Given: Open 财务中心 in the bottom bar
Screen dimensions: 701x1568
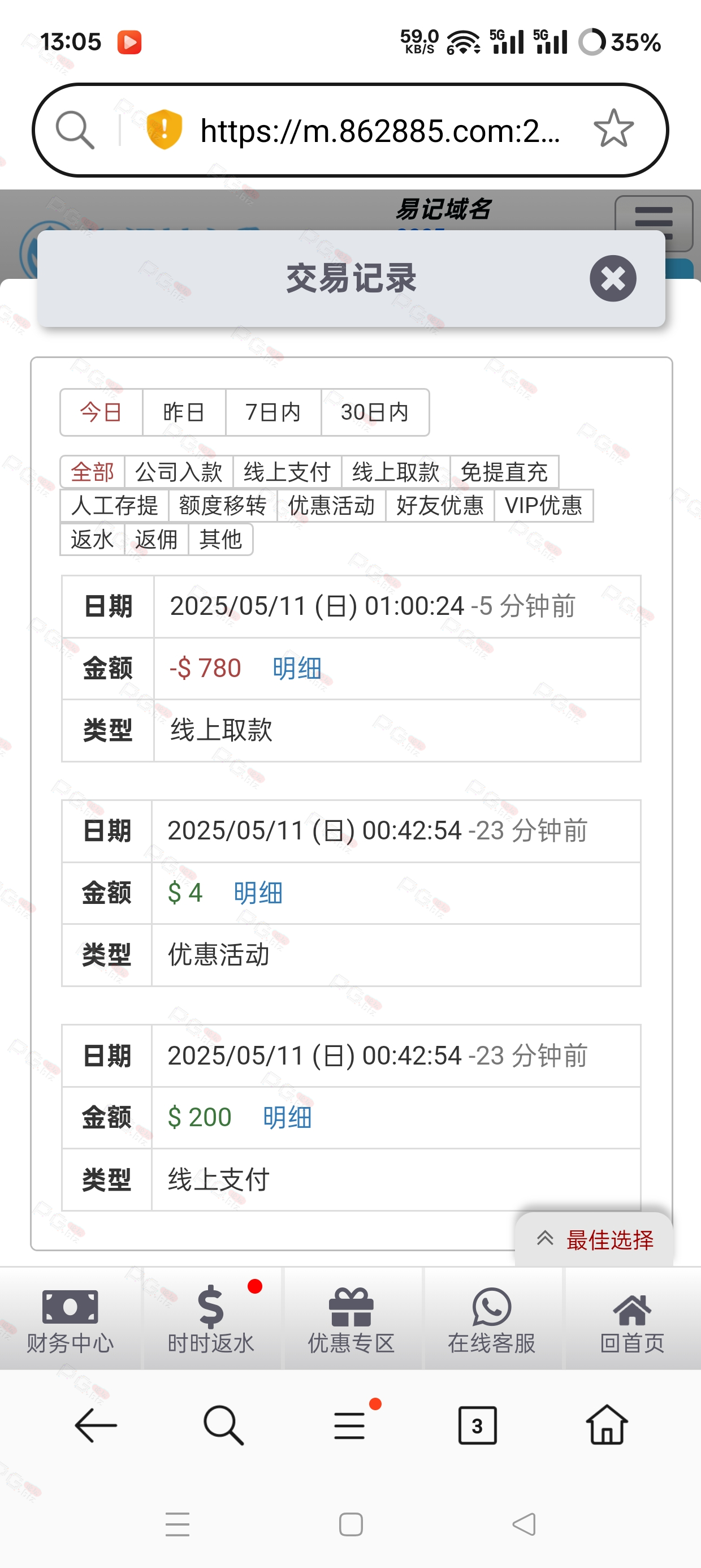Looking at the screenshot, I should click(x=70, y=1319).
